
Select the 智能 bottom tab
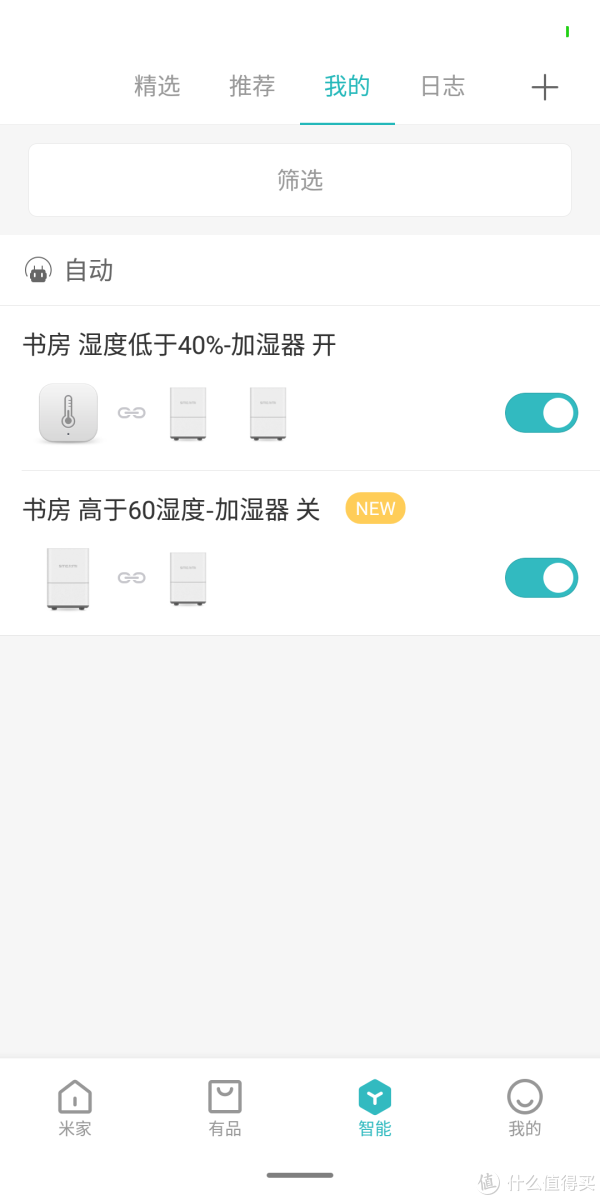click(375, 1108)
